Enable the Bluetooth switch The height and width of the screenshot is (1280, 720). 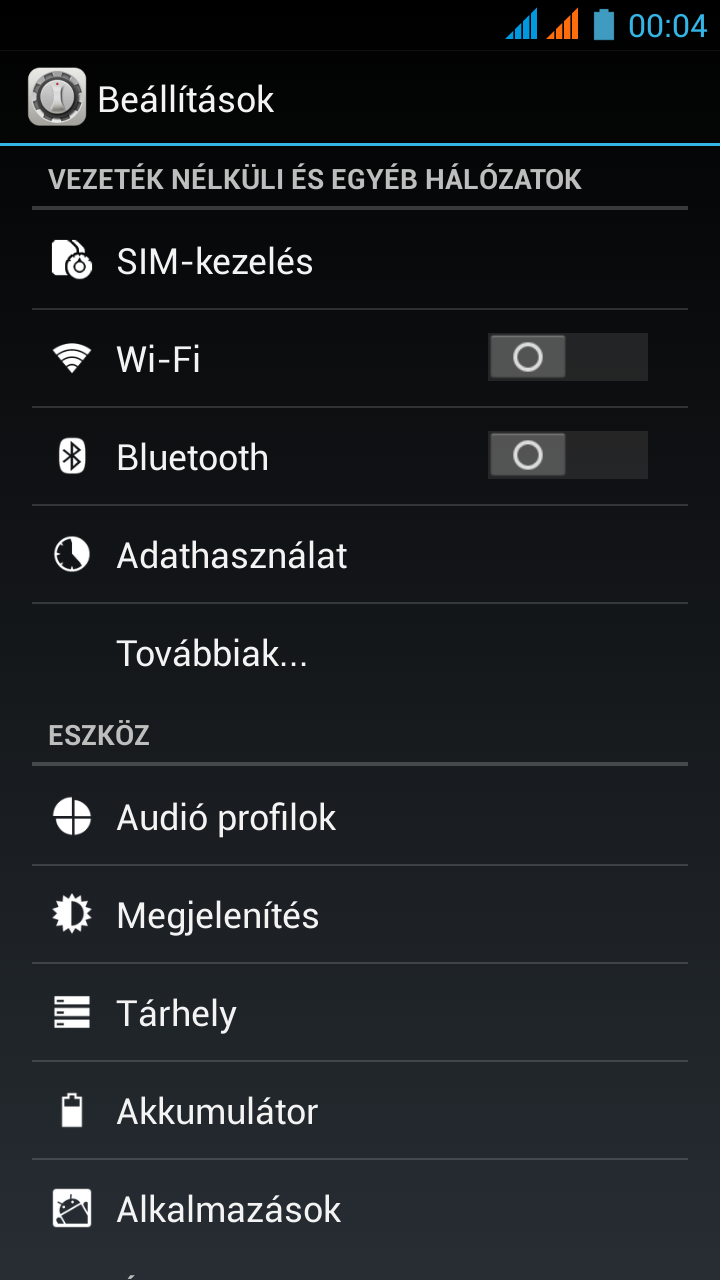coord(567,456)
